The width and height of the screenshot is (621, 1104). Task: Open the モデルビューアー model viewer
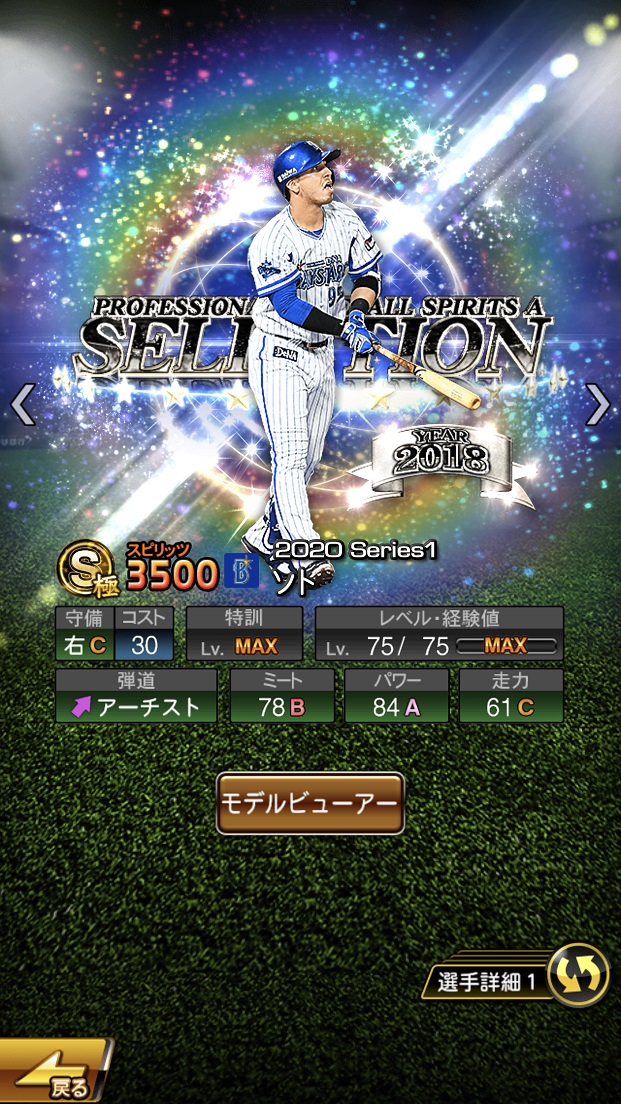tap(310, 803)
